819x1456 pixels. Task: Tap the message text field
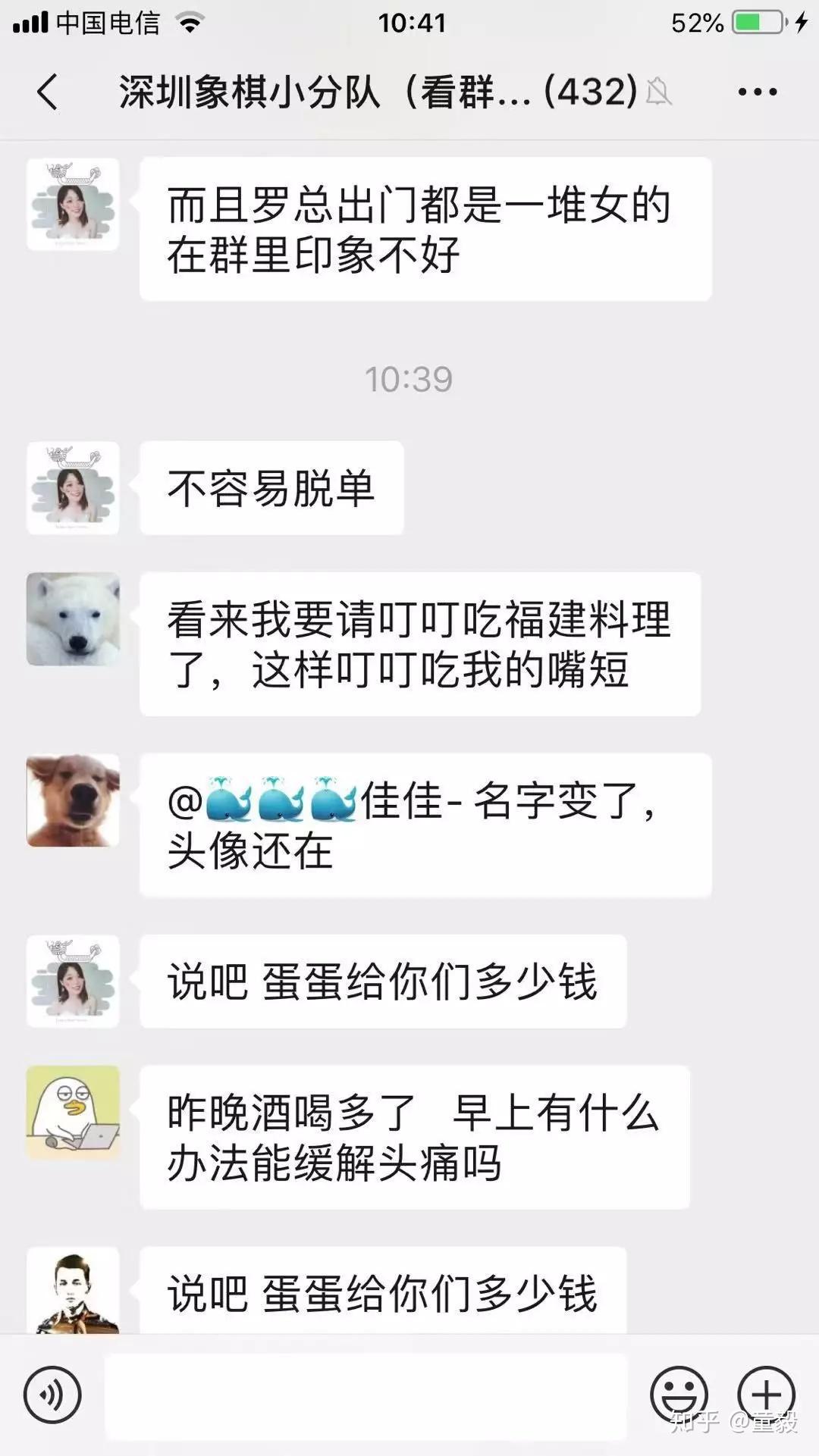[366, 1395]
